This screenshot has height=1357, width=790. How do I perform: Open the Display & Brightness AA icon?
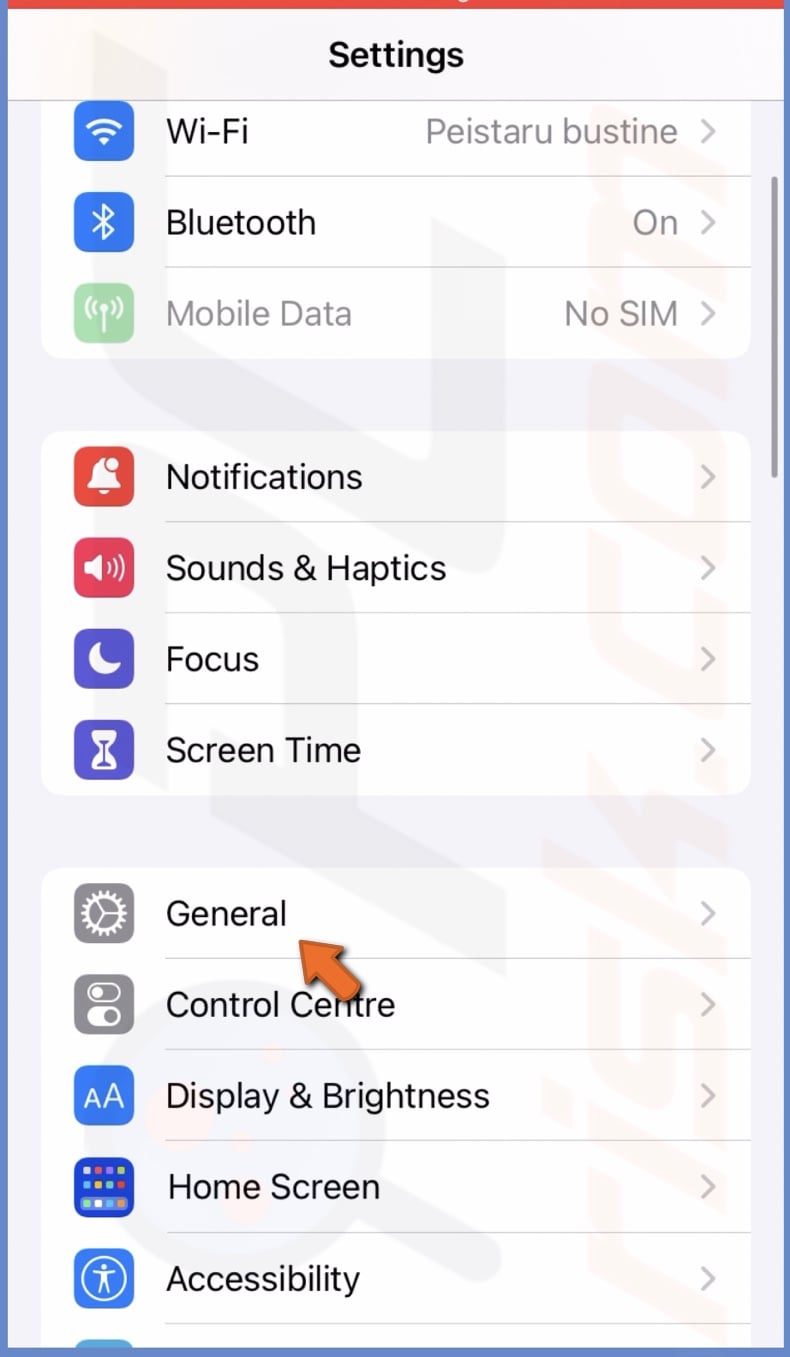[x=104, y=1096]
